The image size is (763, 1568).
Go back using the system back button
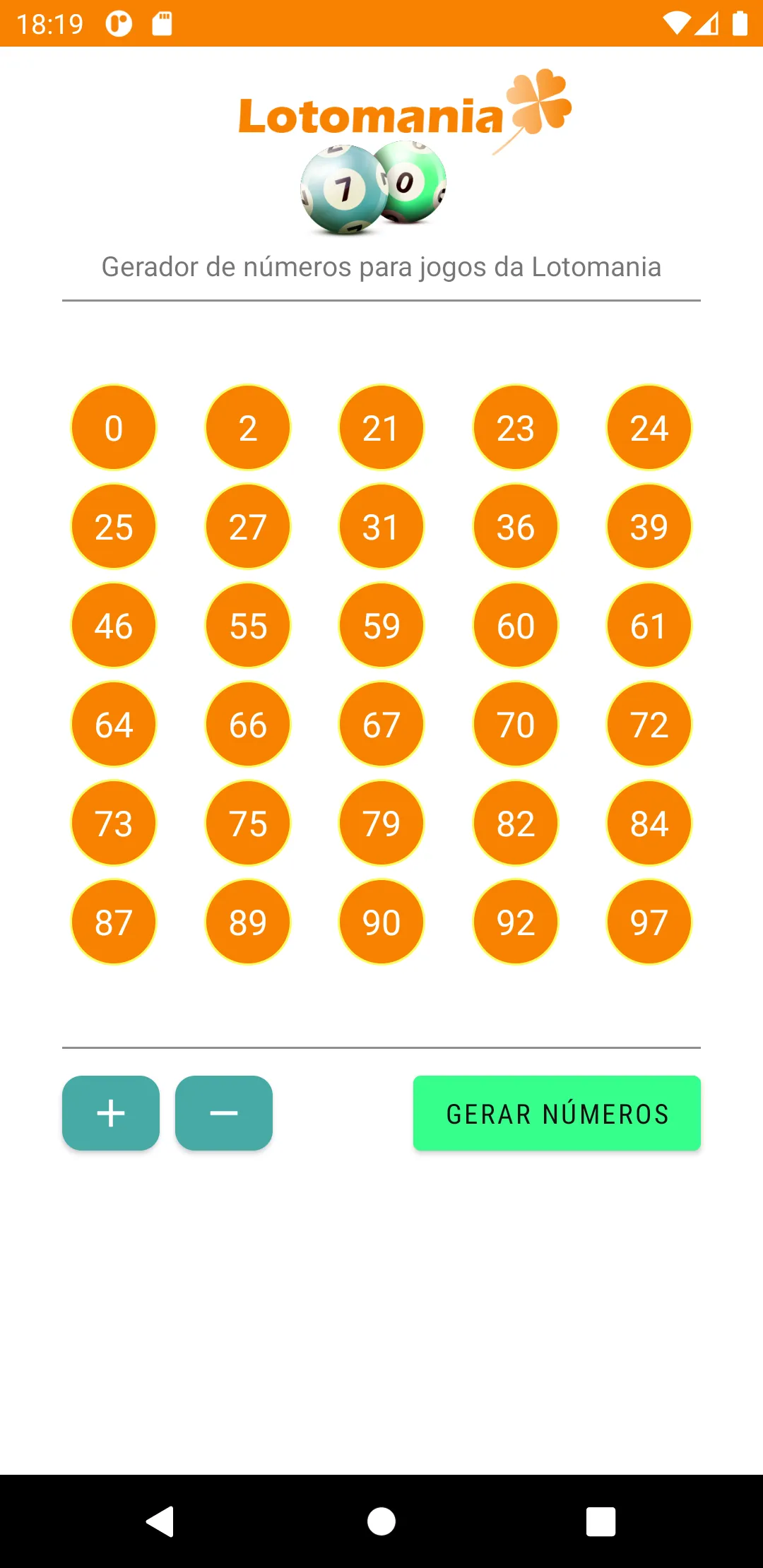161,1521
